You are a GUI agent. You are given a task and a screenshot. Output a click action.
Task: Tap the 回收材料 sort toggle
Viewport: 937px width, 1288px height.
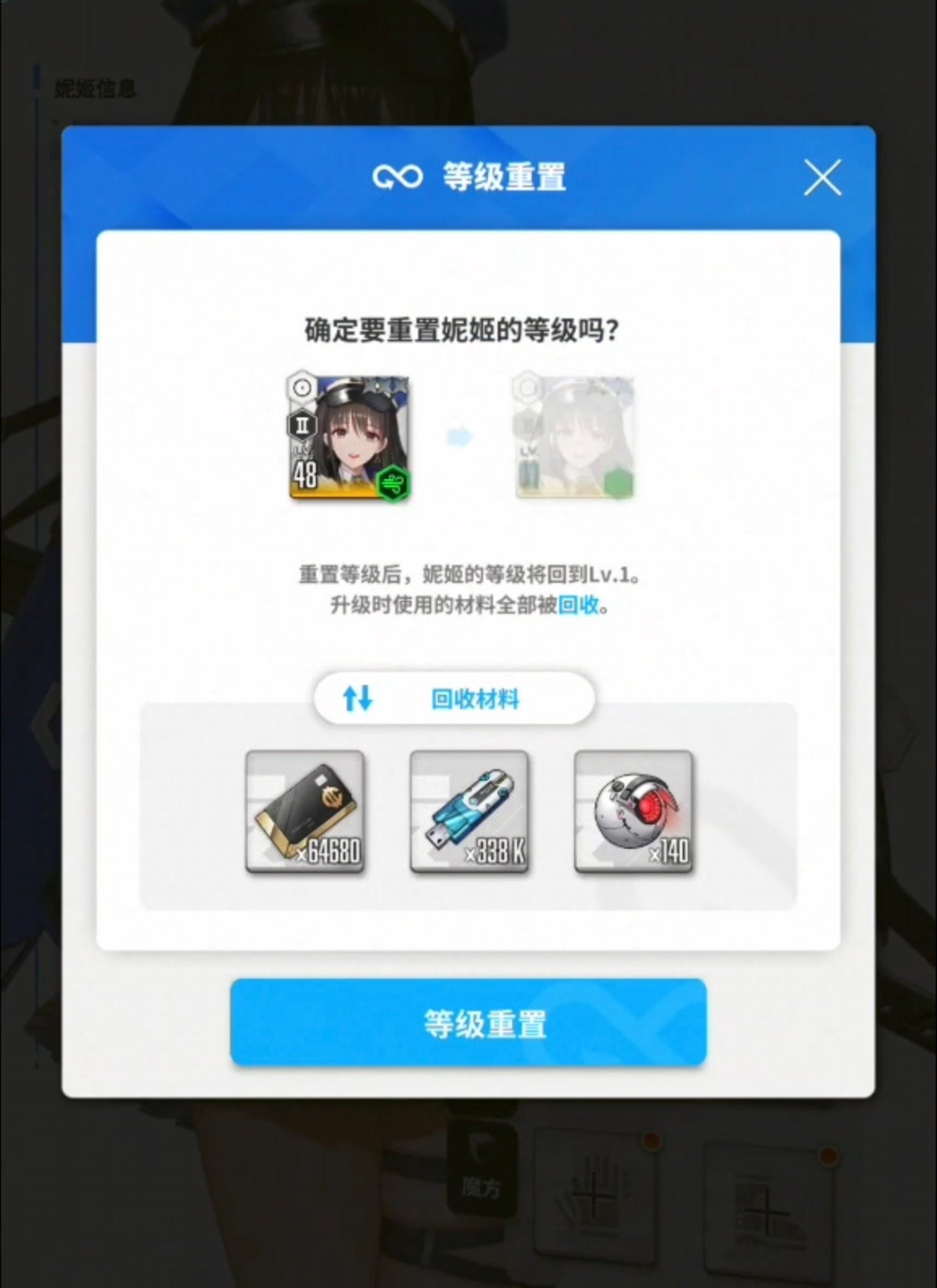454,698
